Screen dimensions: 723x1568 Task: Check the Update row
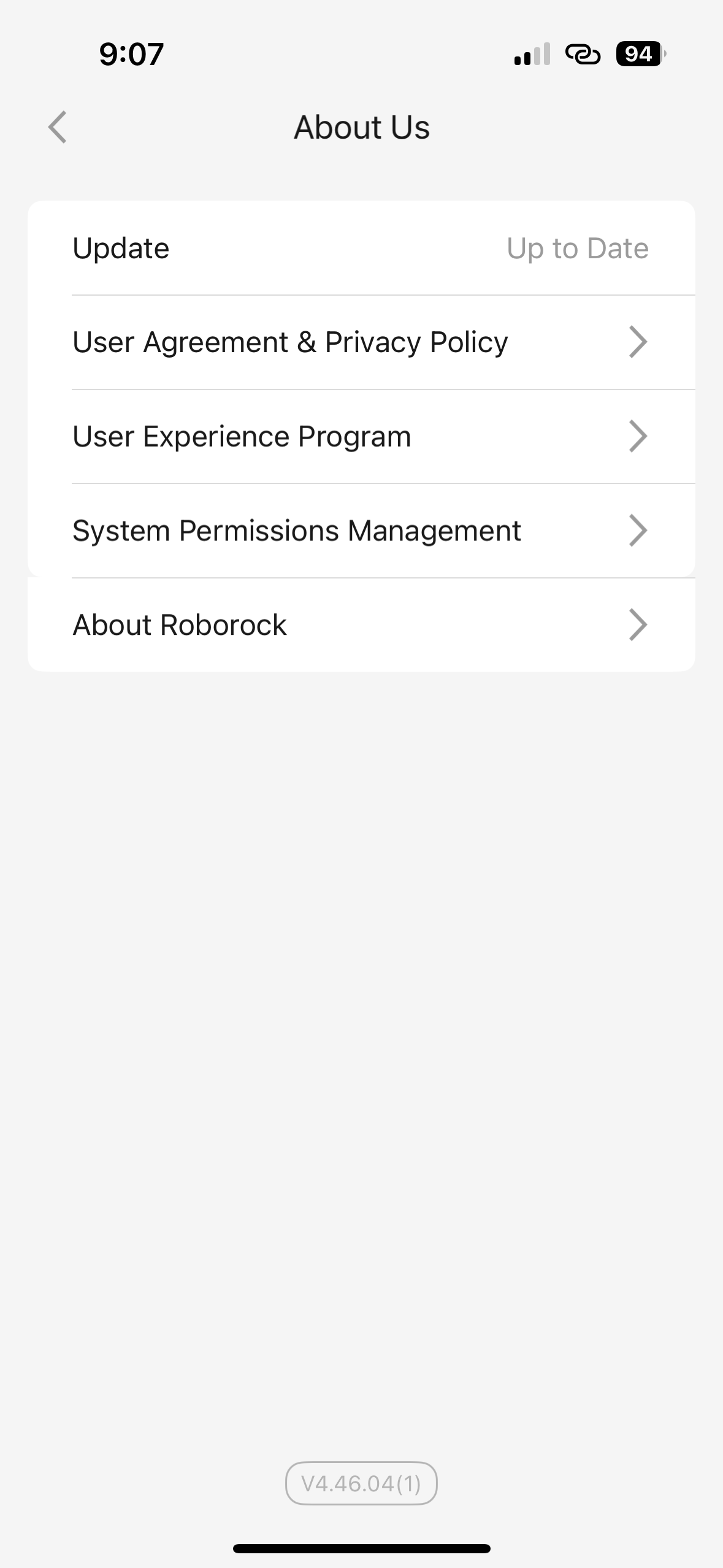361,248
